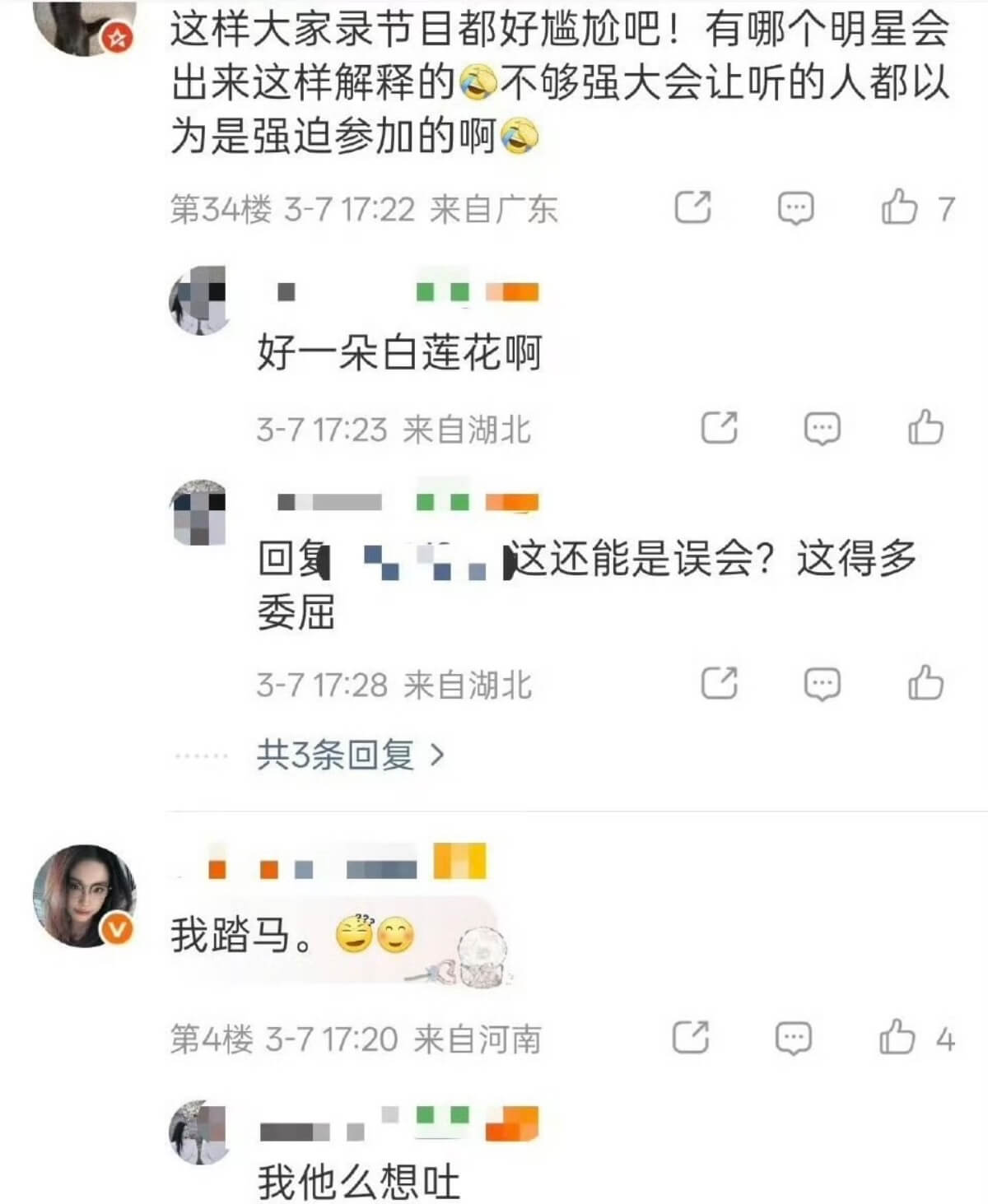The image size is (988, 1204).
Task: Share the 34th floor comment
Action: (692, 207)
